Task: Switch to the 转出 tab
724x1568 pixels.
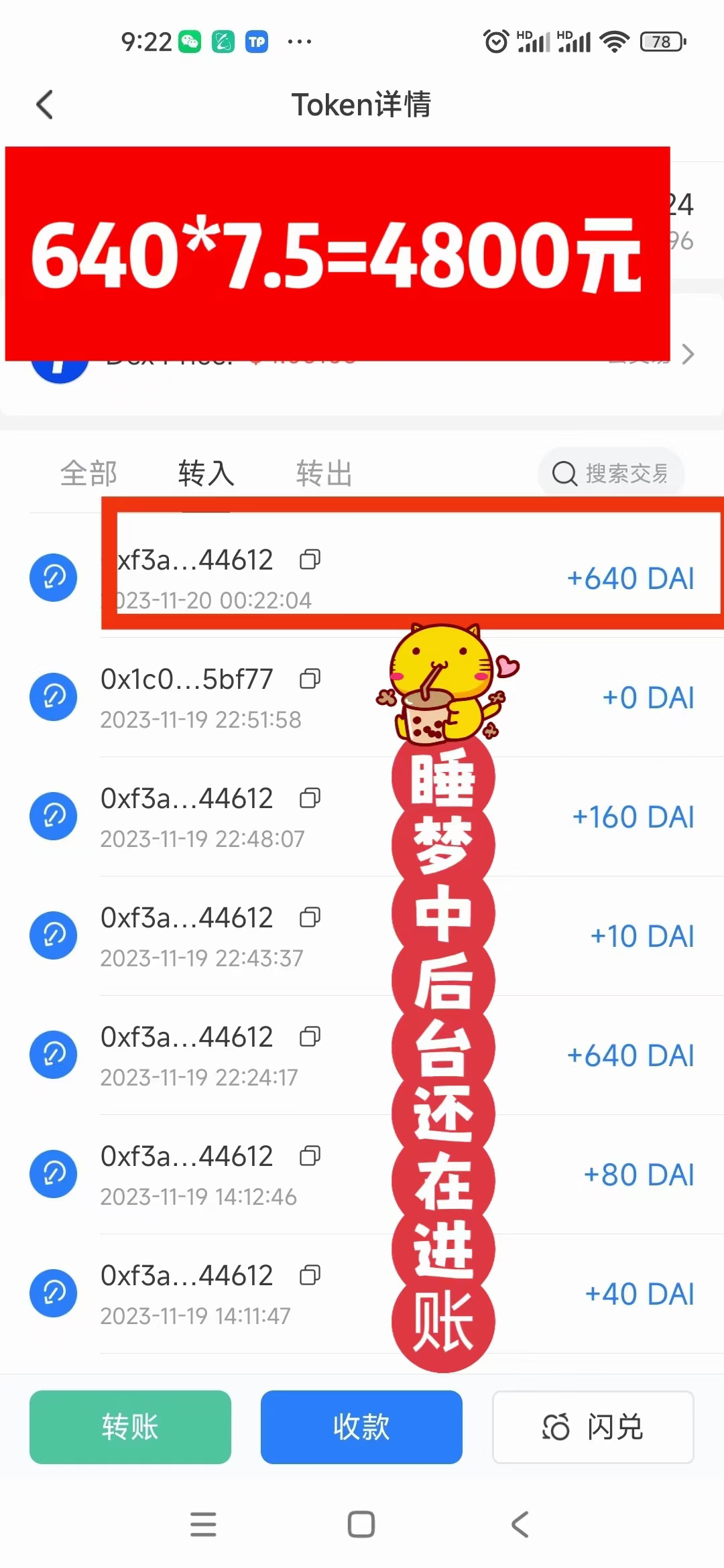Action: (x=324, y=474)
